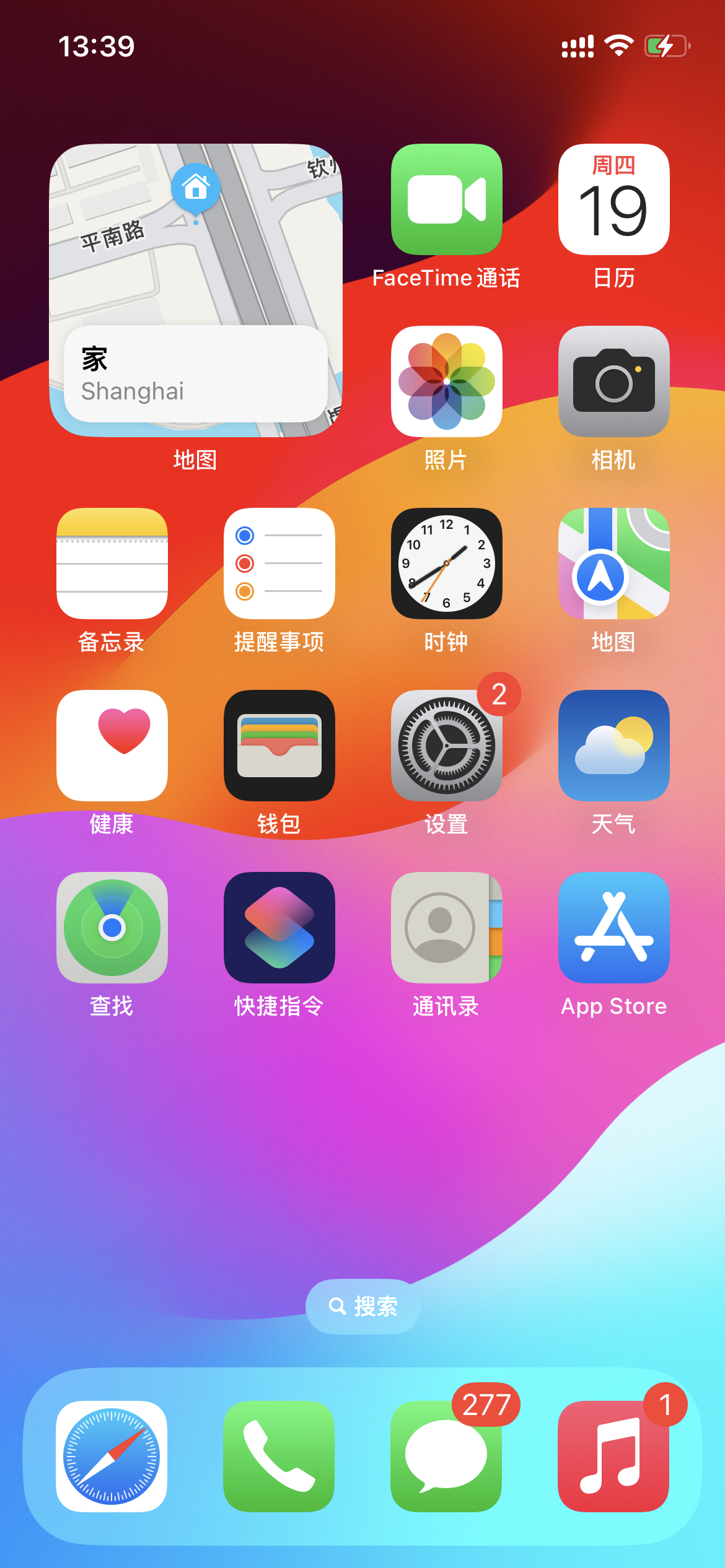Screen dimensions: 725x1568
Task: Open the Notes app (备忘录)
Action: [112, 564]
